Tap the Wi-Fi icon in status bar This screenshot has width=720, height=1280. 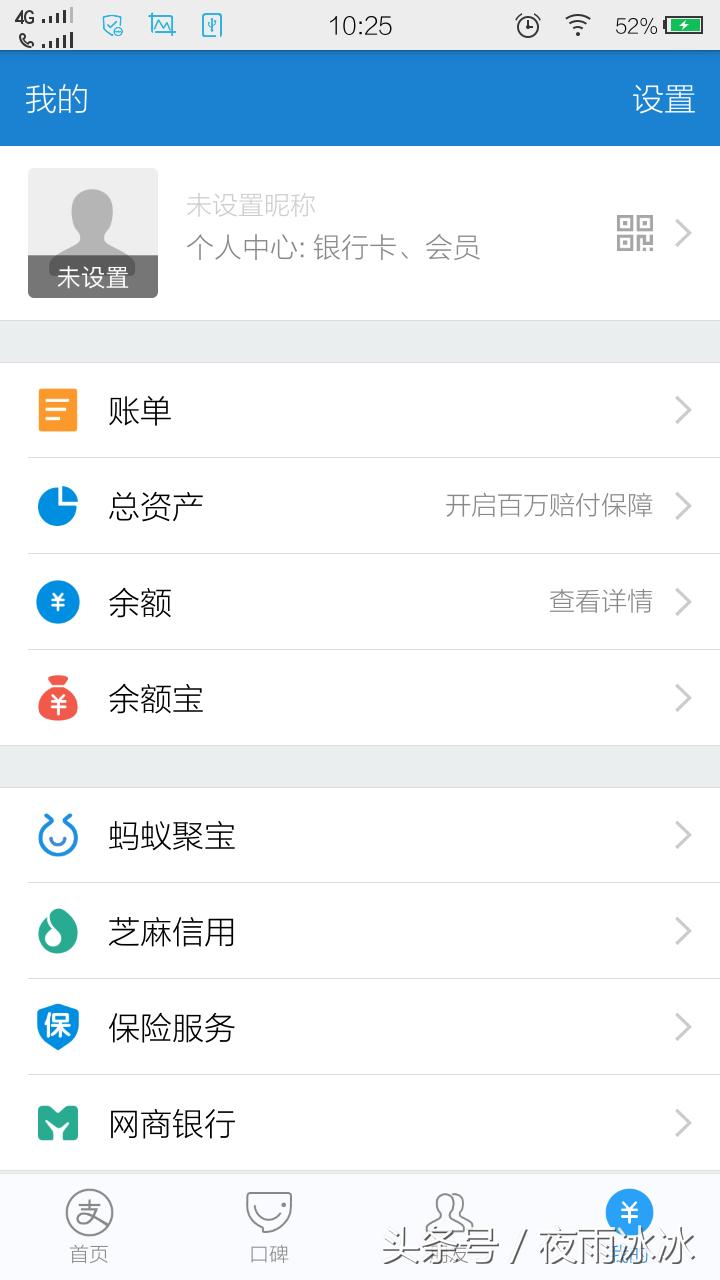tap(578, 26)
